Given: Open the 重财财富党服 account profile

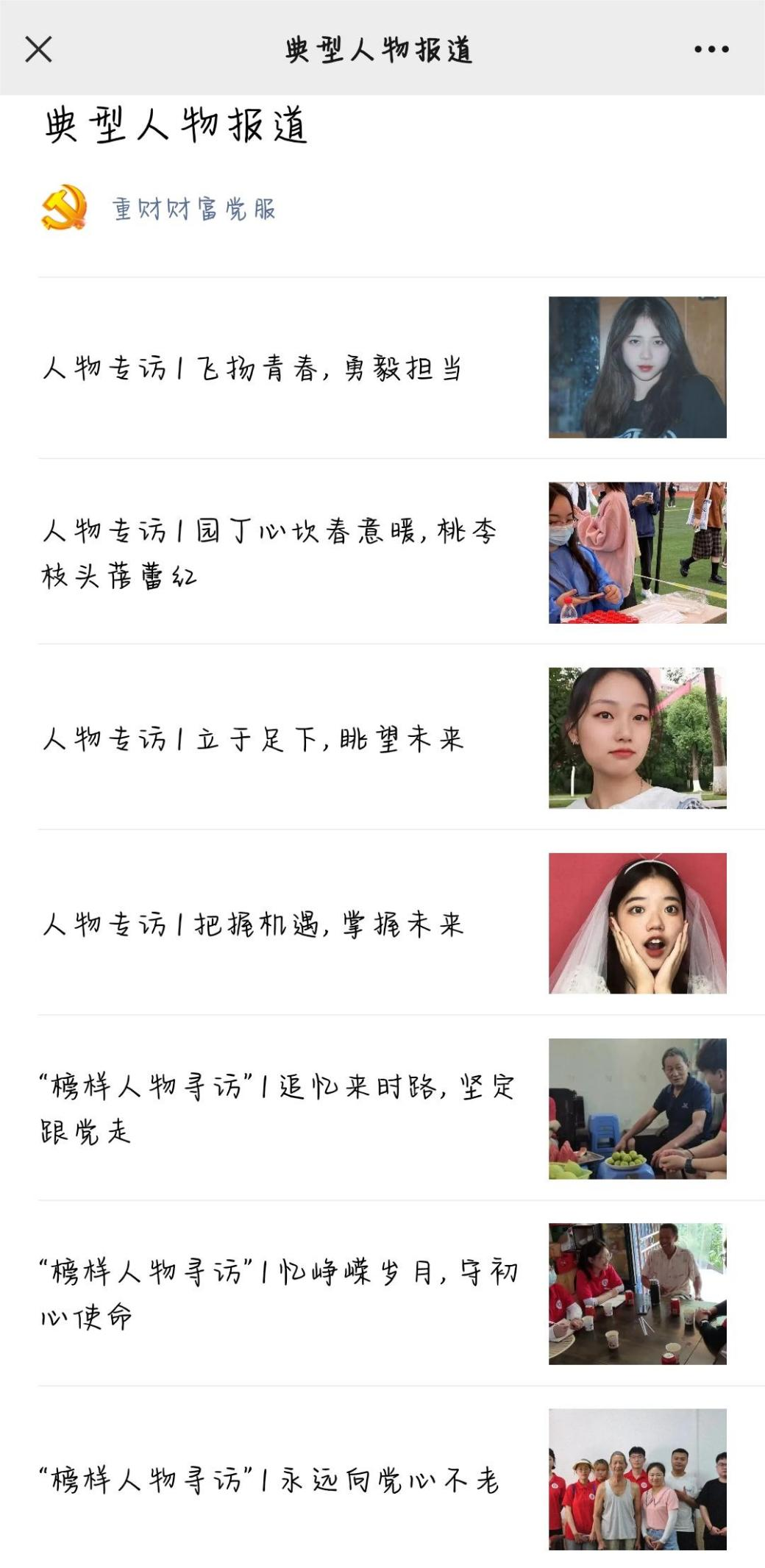Looking at the screenshot, I should (x=193, y=209).
